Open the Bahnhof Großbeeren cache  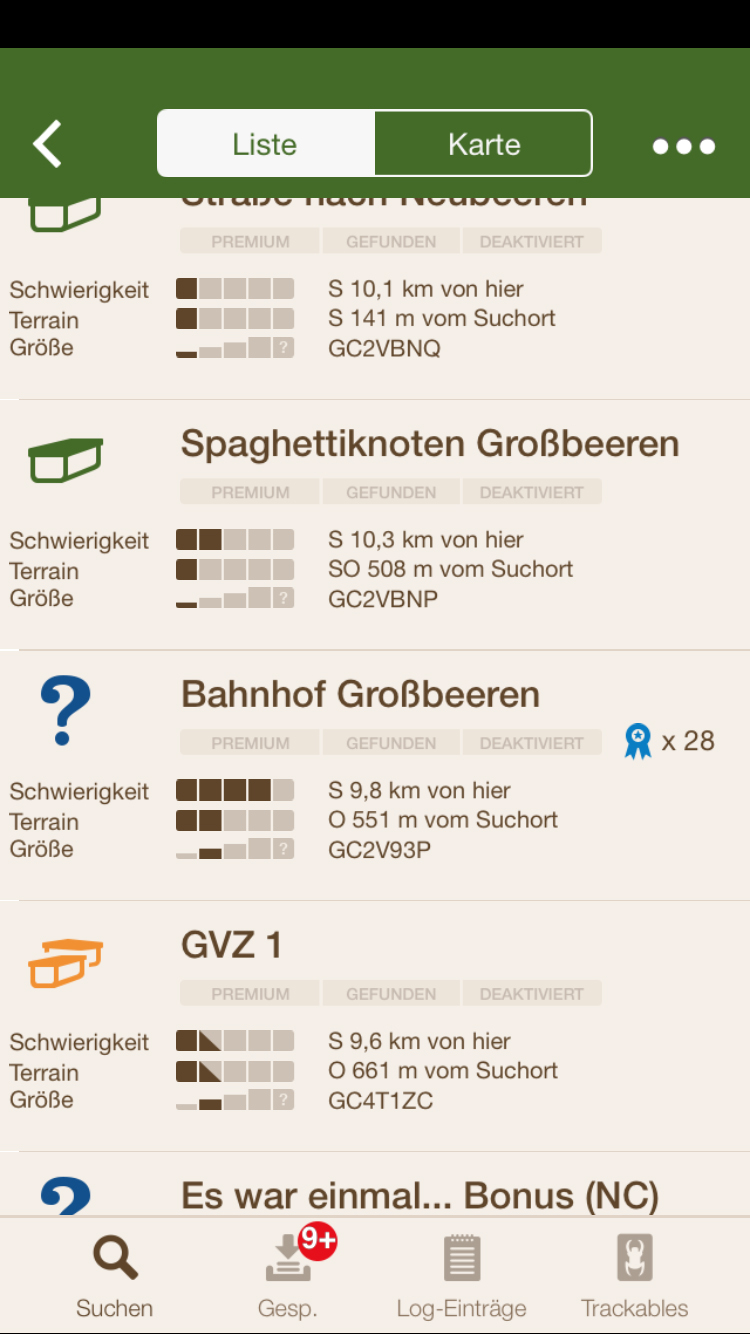tap(360, 695)
